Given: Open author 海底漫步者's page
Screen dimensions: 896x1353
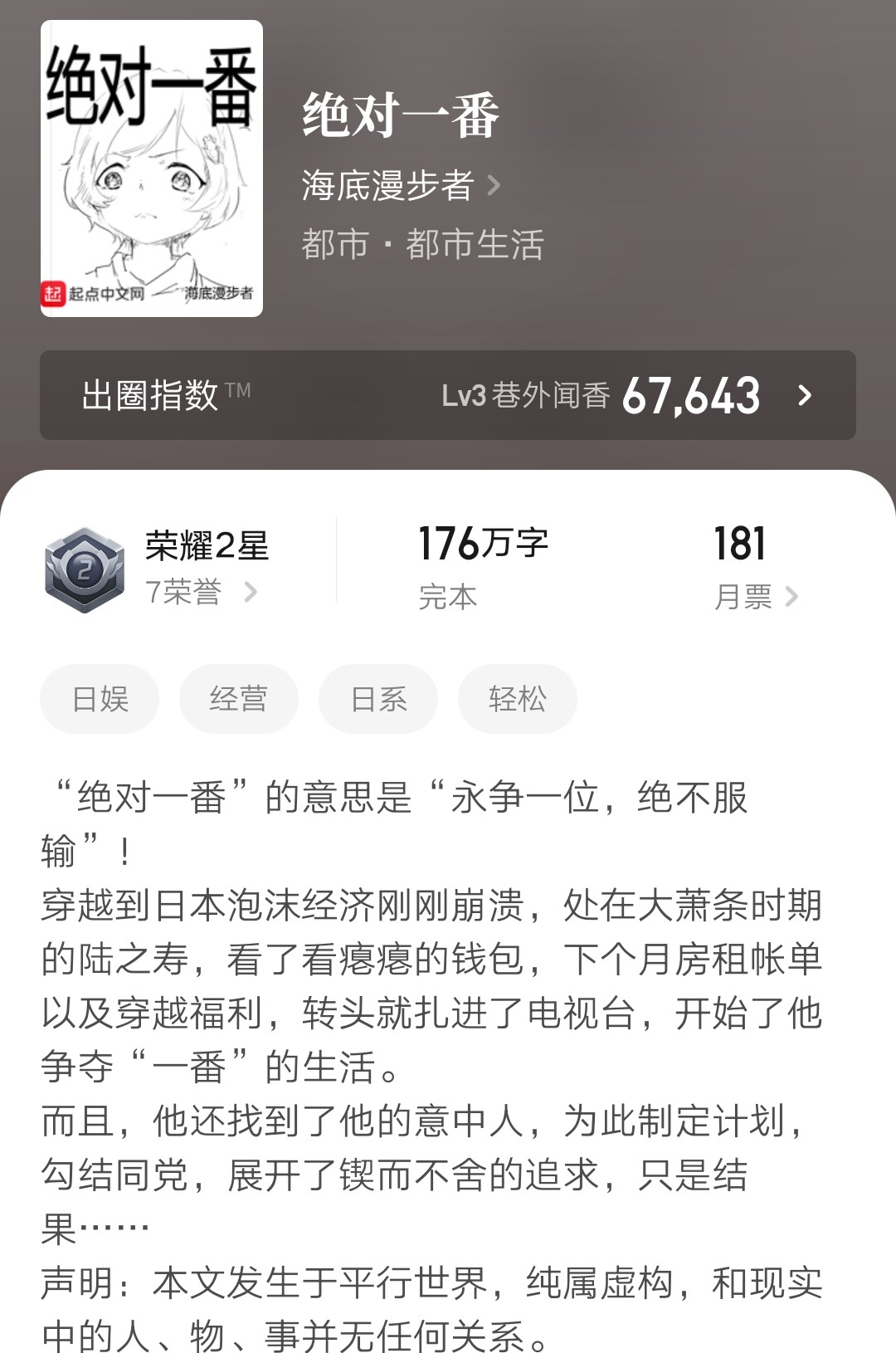Looking at the screenshot, I should 401,185.
